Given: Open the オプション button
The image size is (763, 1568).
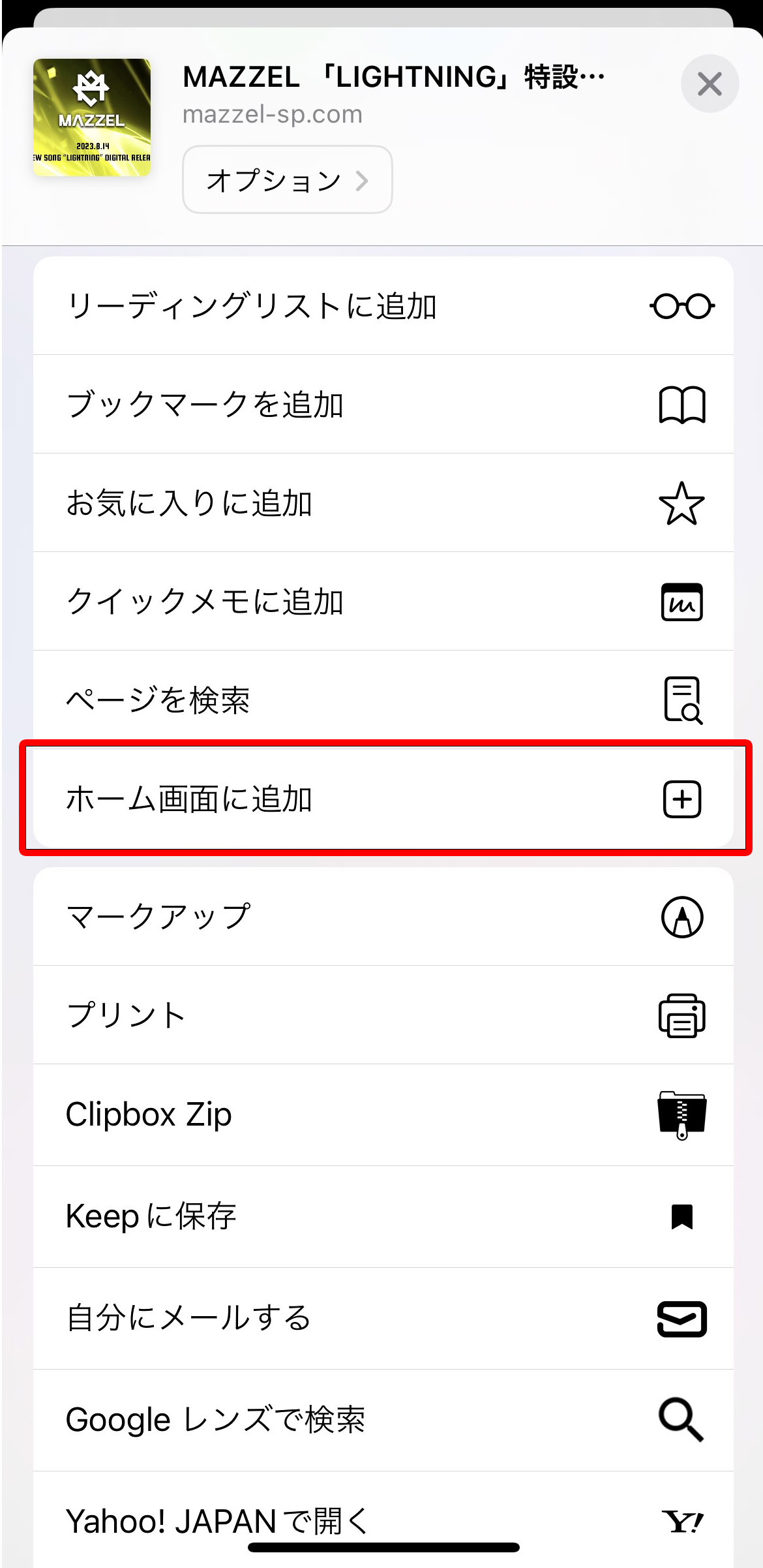Looking at the screenshot, I should 287,180.
